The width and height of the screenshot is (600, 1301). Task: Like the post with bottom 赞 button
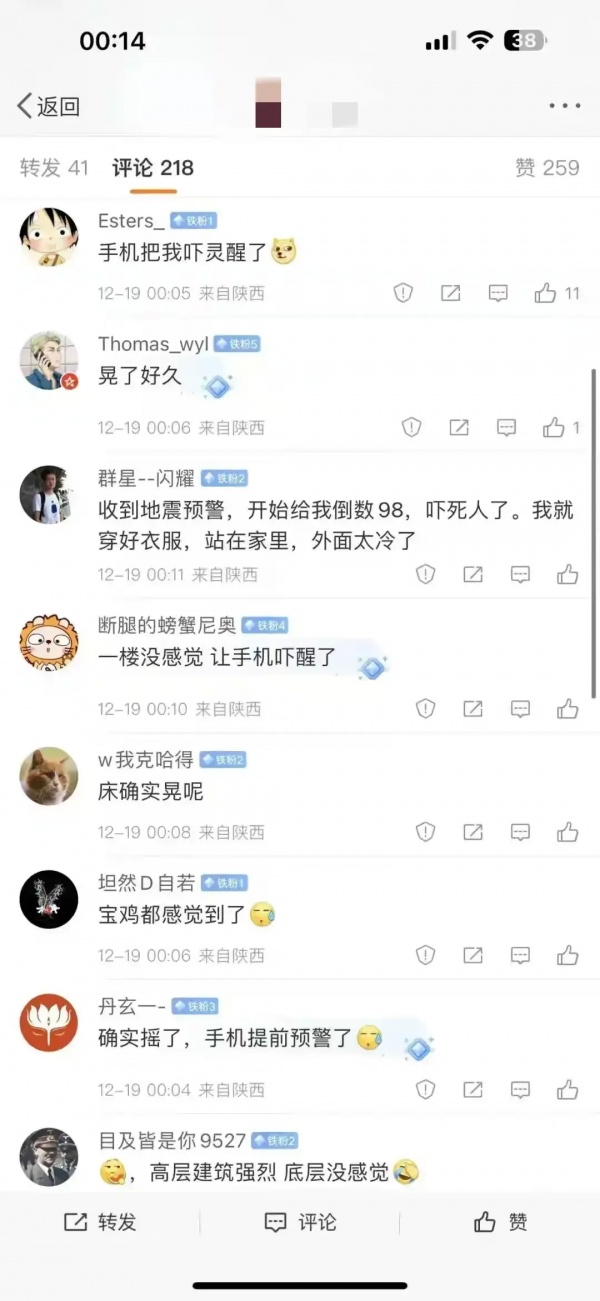click(x=500, y=1222)
